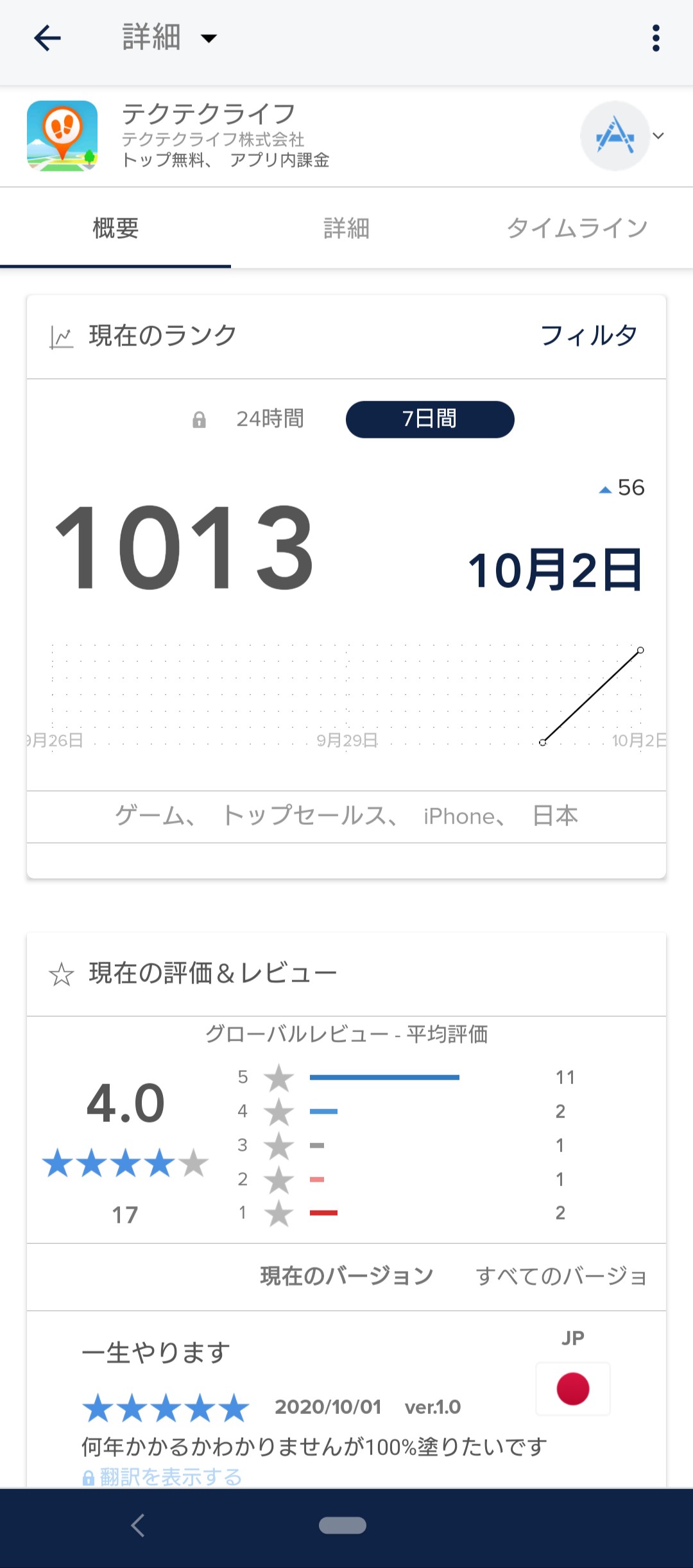Select the 7日間 range
This screenshot has height=1568, width=693.
[x=430, y=419]
